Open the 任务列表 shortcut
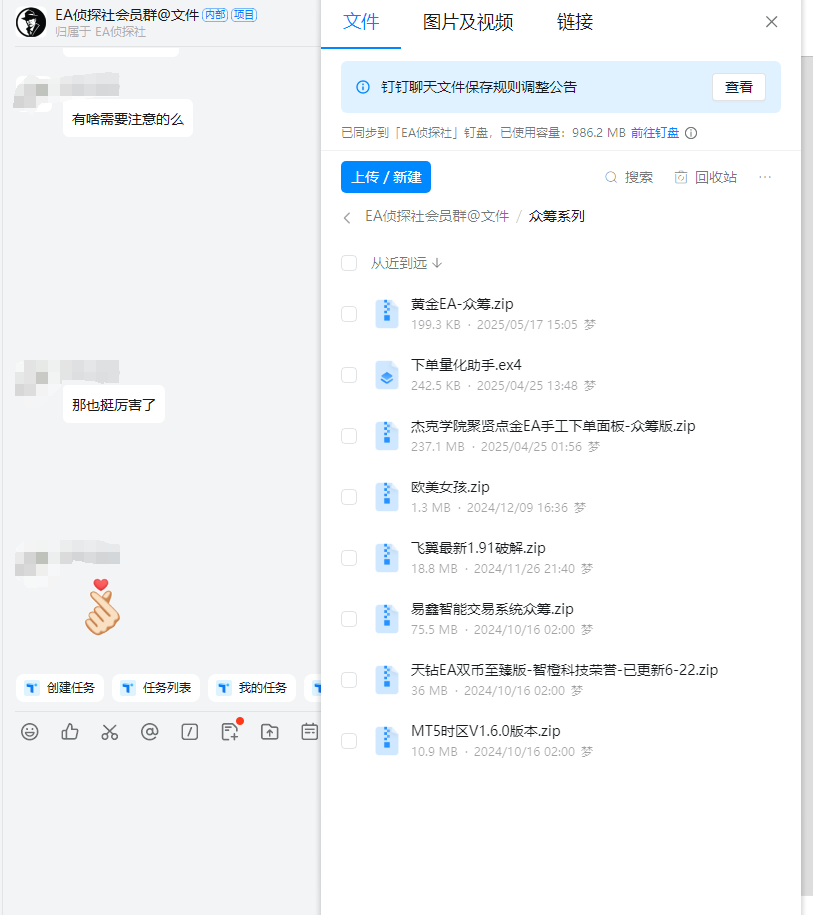The height and width of the screenshot is (915, 813). click(156, 688)
